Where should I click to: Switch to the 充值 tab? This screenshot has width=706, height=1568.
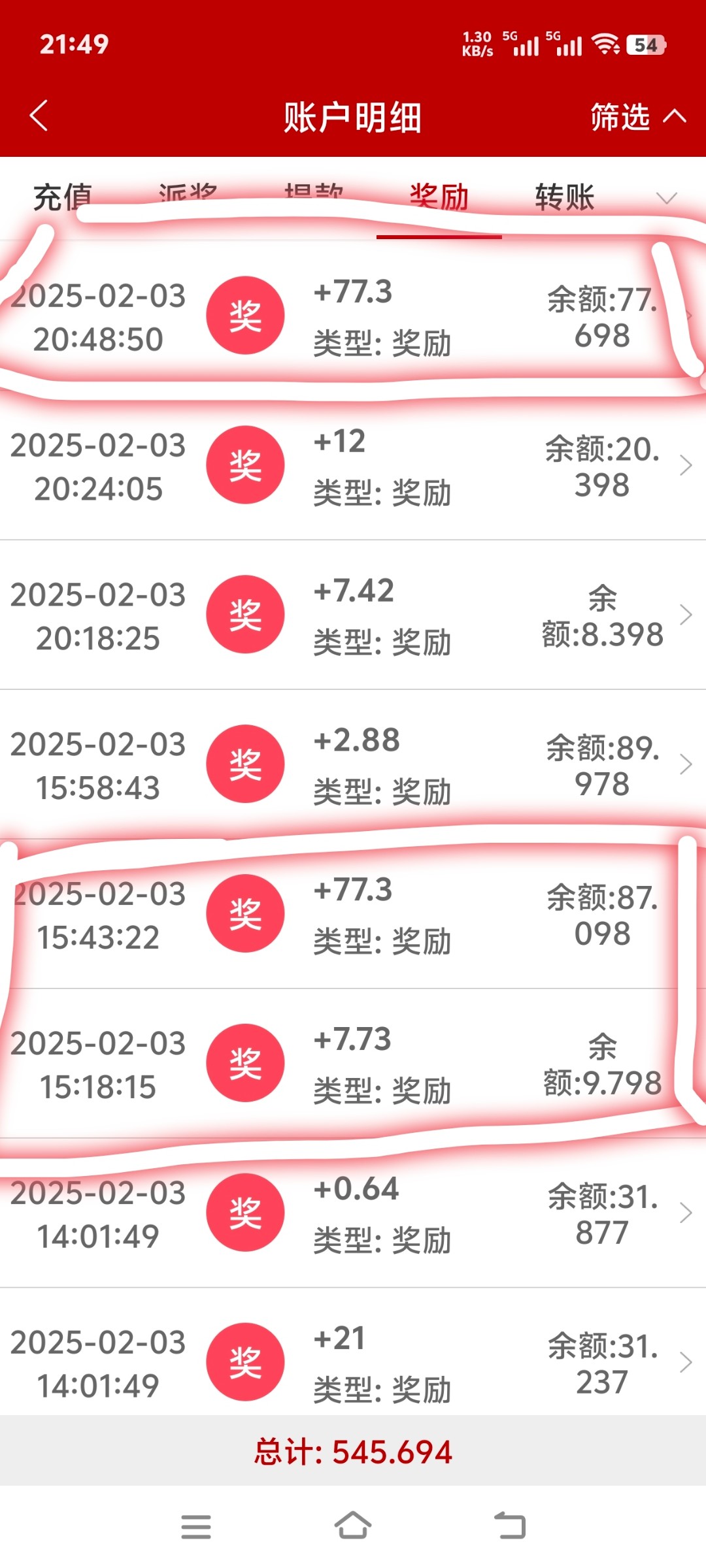tap(63, 197)
